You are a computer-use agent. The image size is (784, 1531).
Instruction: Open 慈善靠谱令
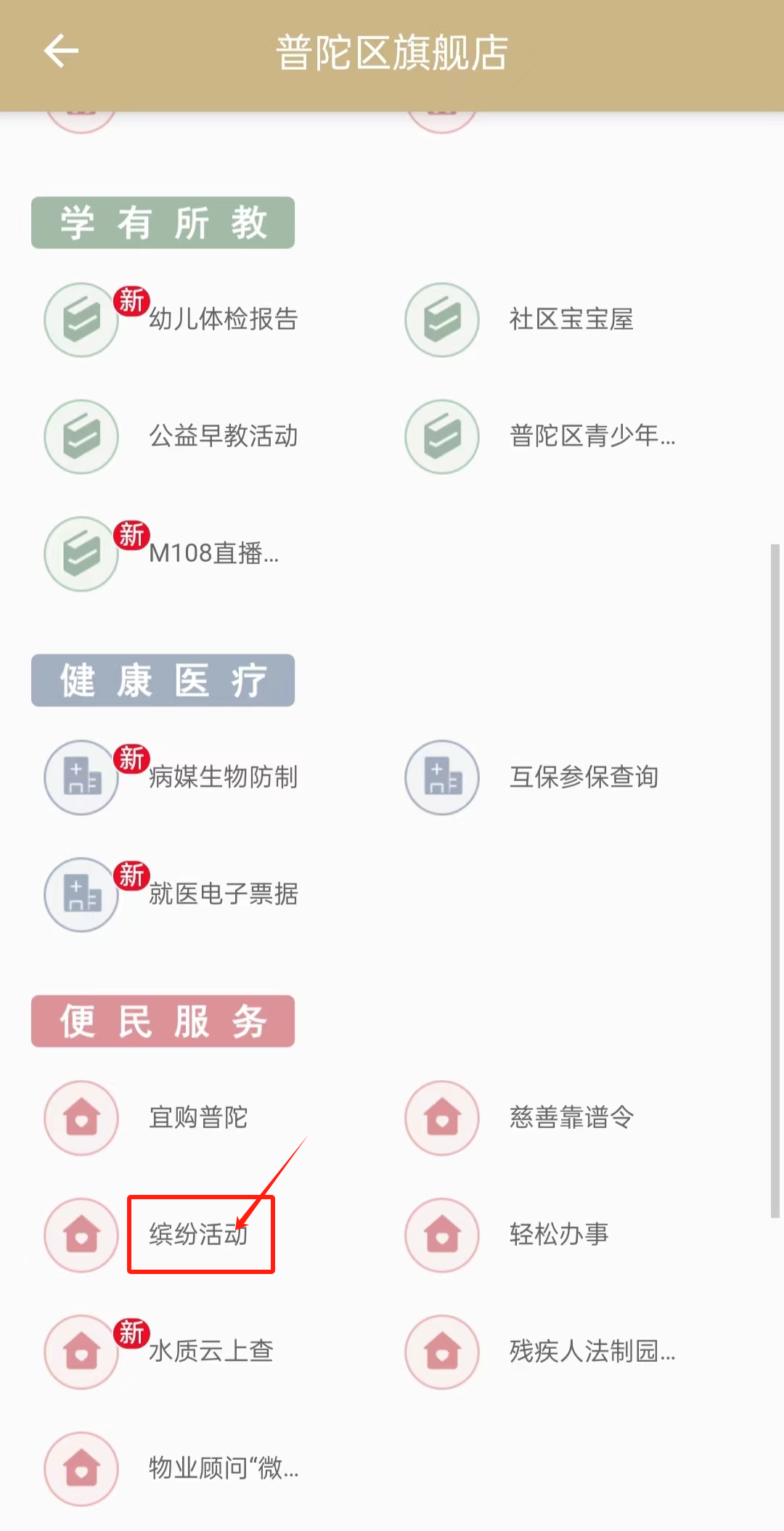(571, 1117)
